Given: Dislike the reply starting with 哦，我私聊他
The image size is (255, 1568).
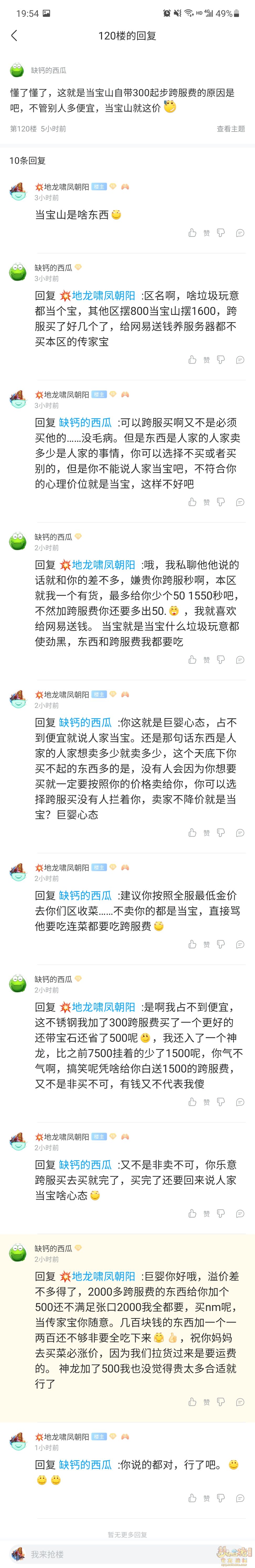Looking at the screenshot, I should click(x=221, y=660).
